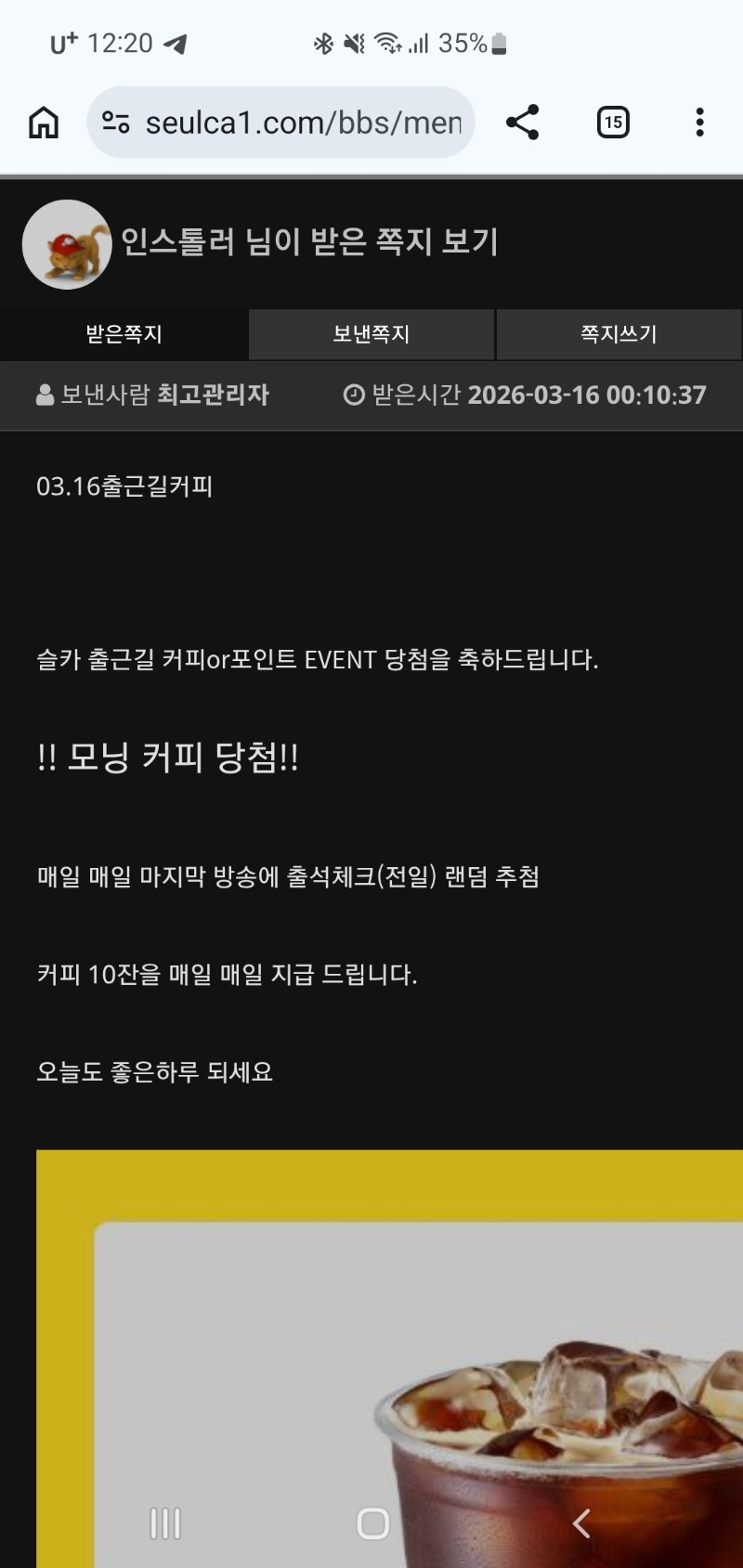This screenshot has width=743, height=1568.
Task: Go back with the system back button
Action: pyautogui.click(x=581, y=1523)
